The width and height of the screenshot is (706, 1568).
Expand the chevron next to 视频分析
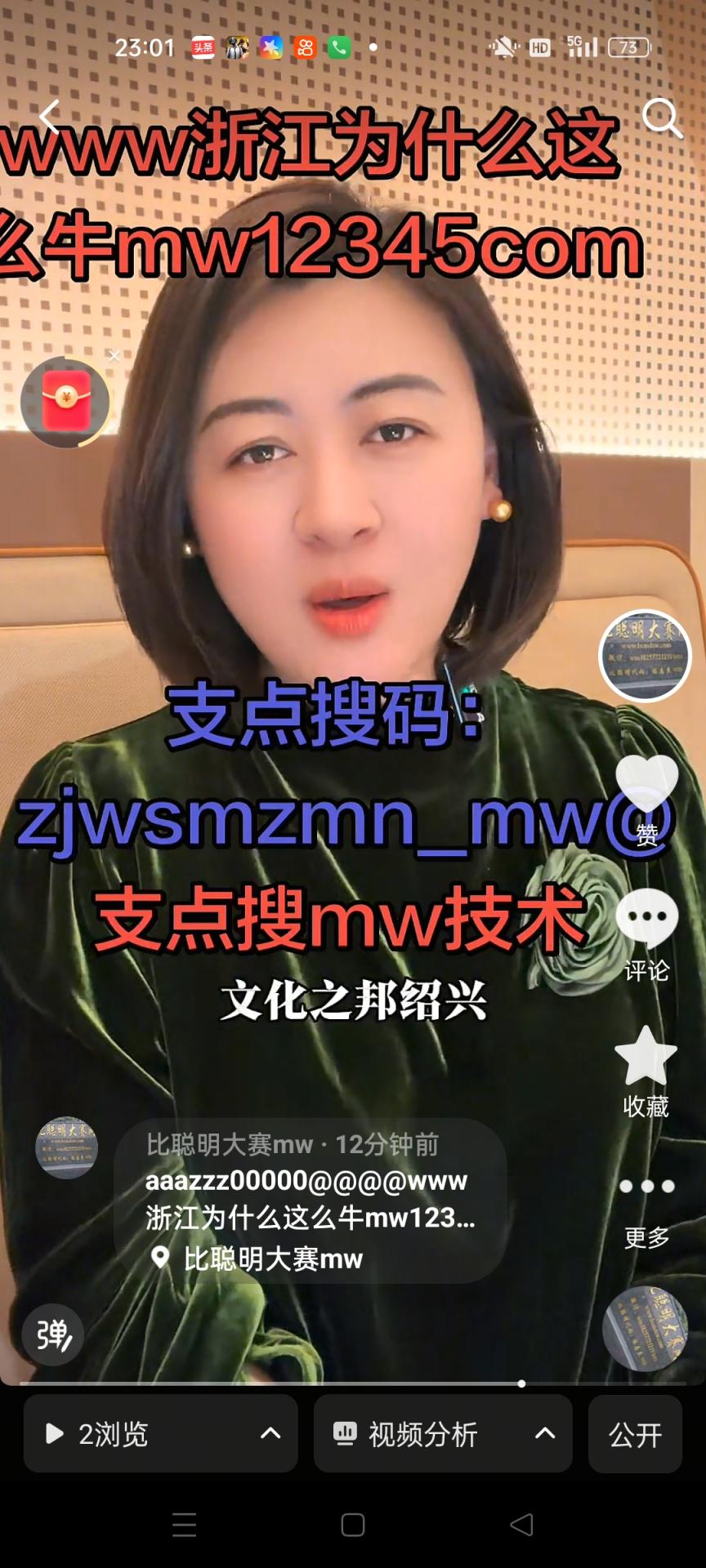[543, 1435]
